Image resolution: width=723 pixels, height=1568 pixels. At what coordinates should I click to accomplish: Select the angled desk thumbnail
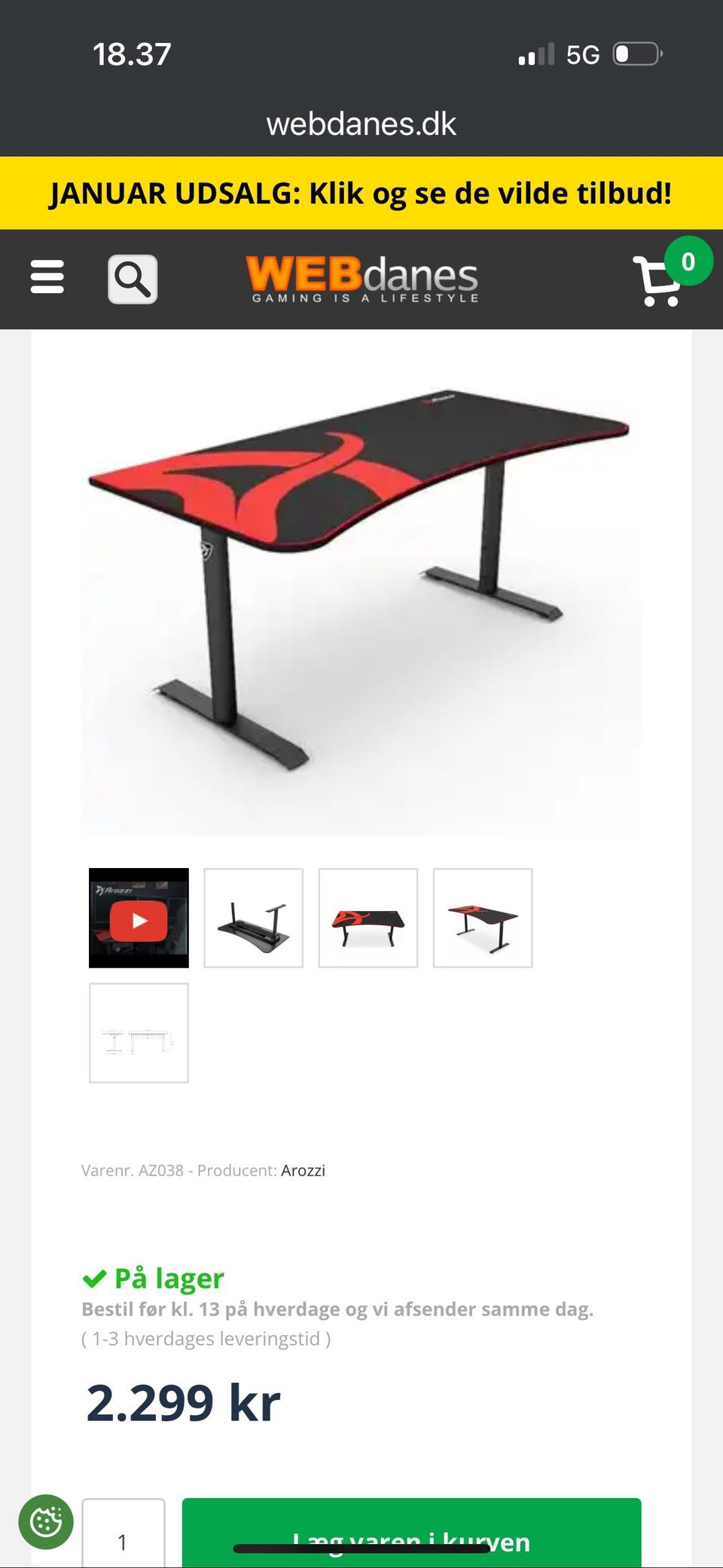pyautogui.click(x=483, y=918)
